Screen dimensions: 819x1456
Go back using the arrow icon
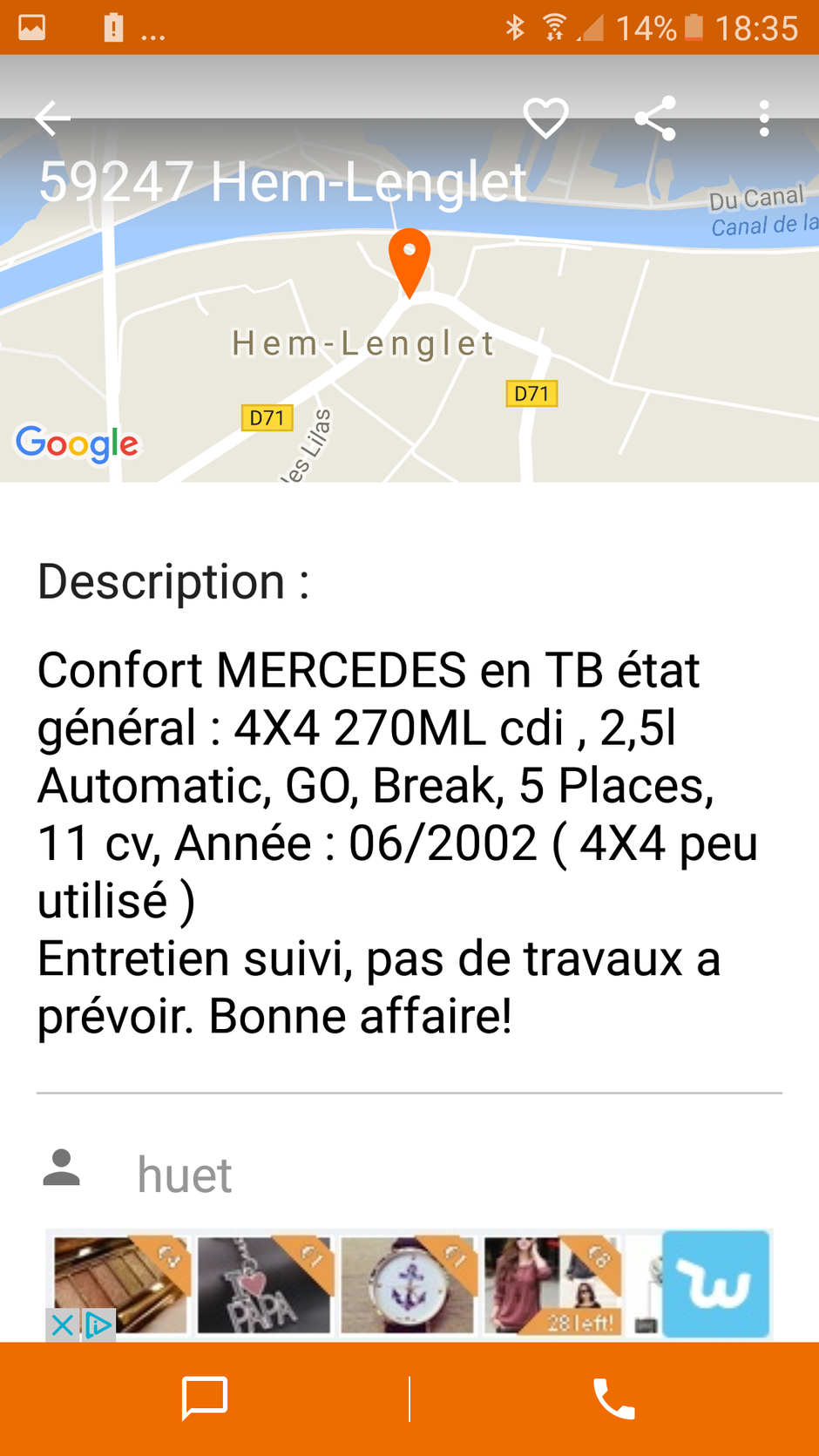click(x=52, y=119)
